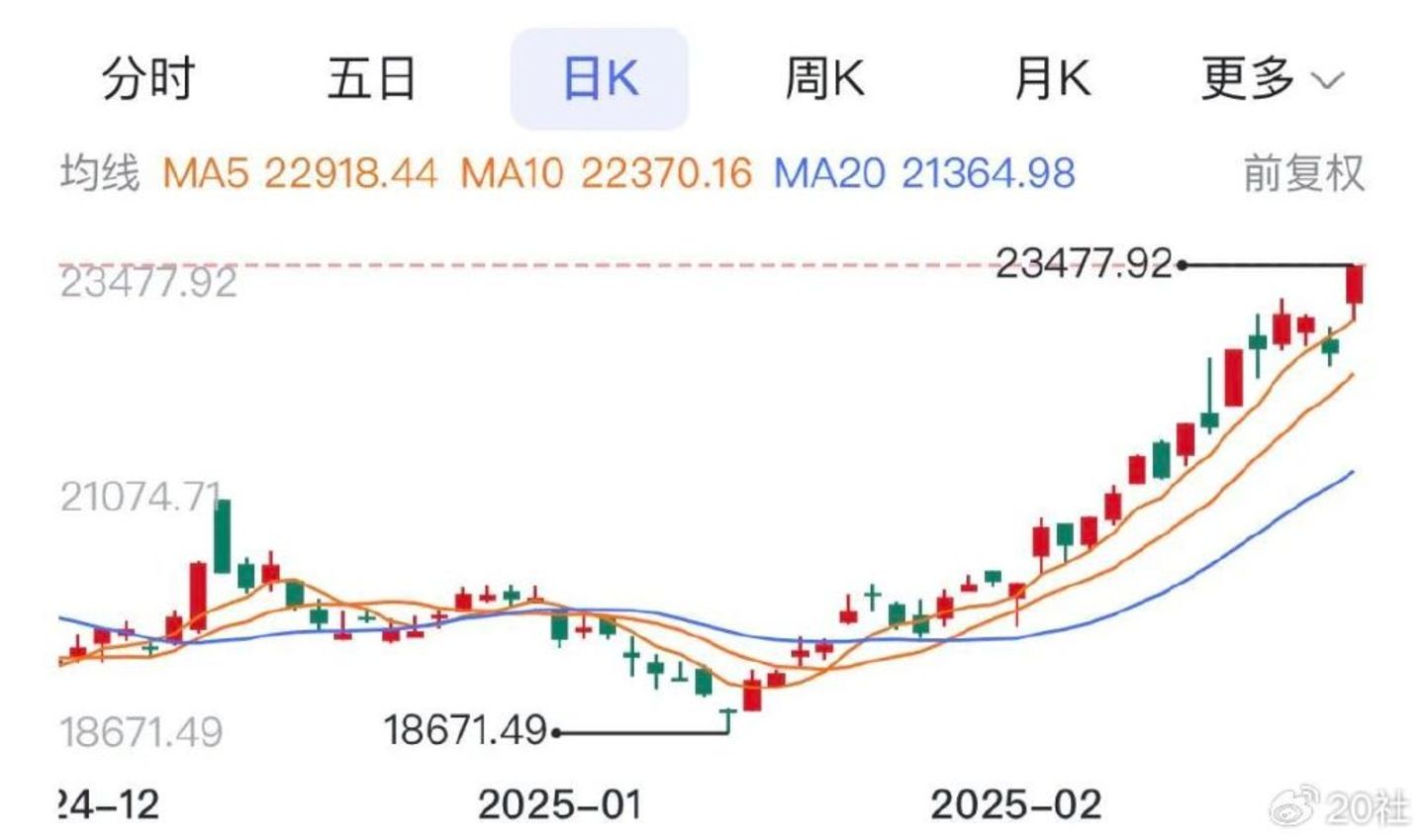Select the 五日 chart tab
The width and height of the screenshot is (1424, 840).
point(372,78)
